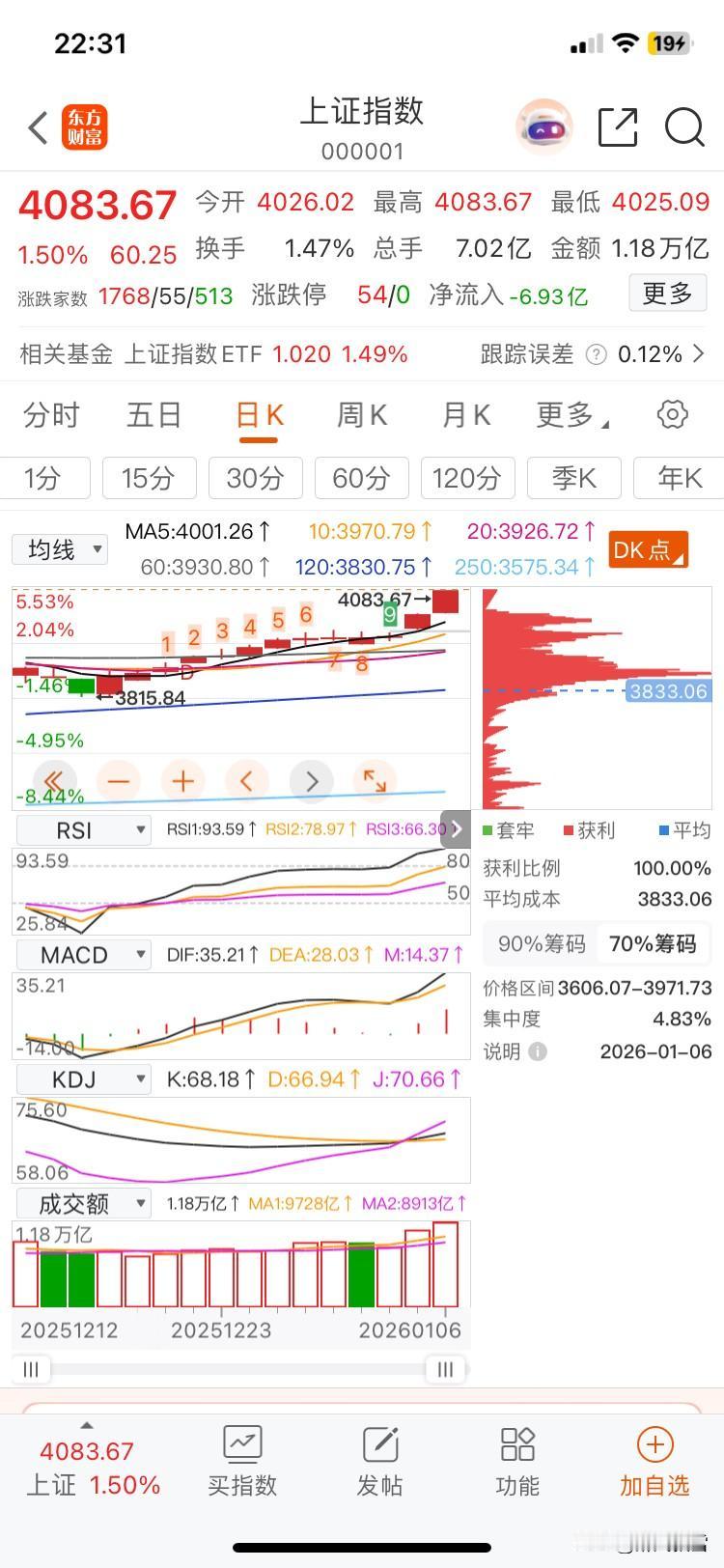724x1568 pixels.
Task: Go back using the top-left arrow
Action: 39,127
